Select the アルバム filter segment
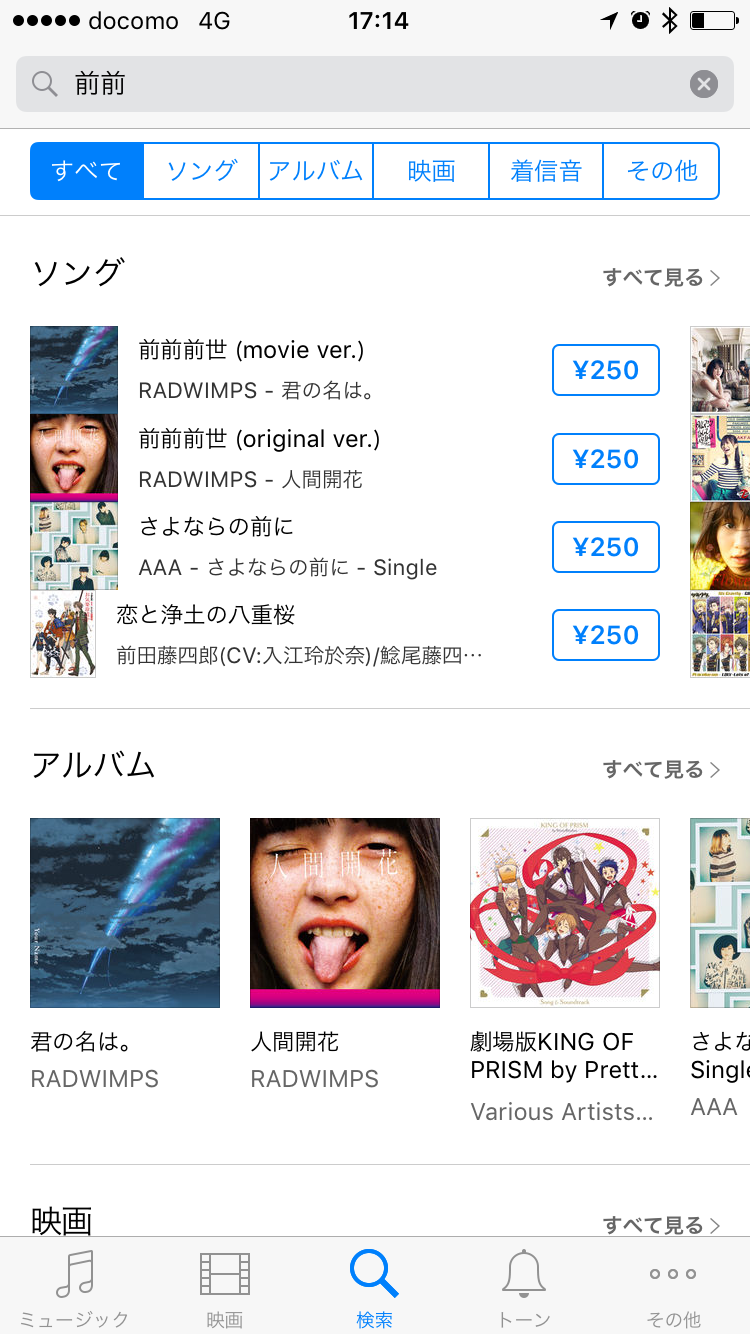 point(316,171)
